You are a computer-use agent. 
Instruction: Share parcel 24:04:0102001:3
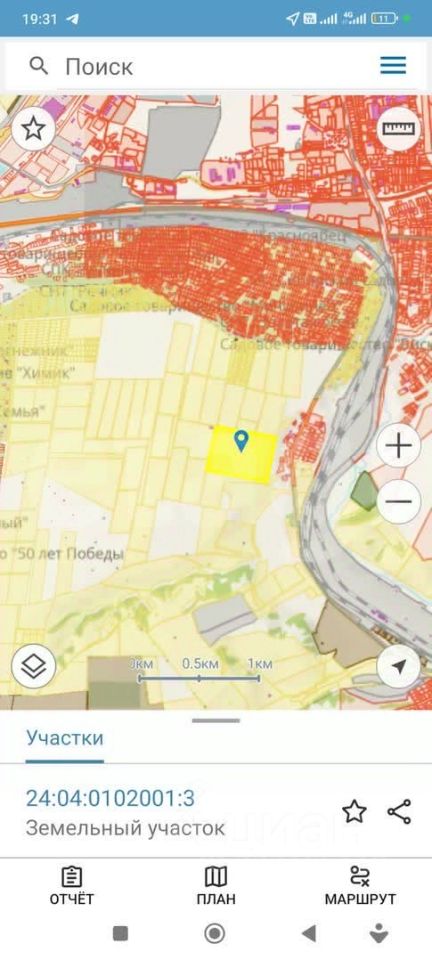400,812
